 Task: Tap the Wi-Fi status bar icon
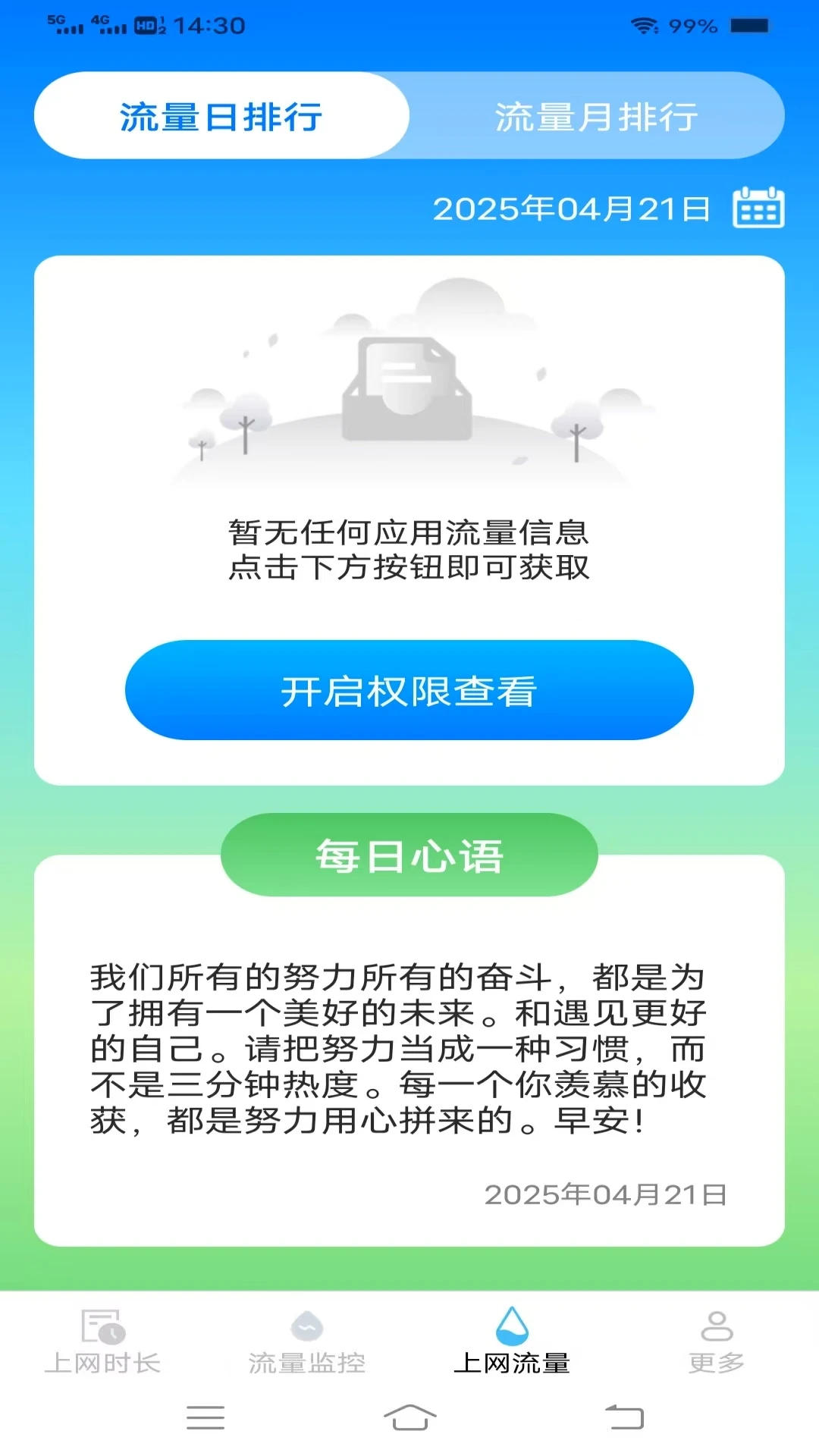coord(645,24)
